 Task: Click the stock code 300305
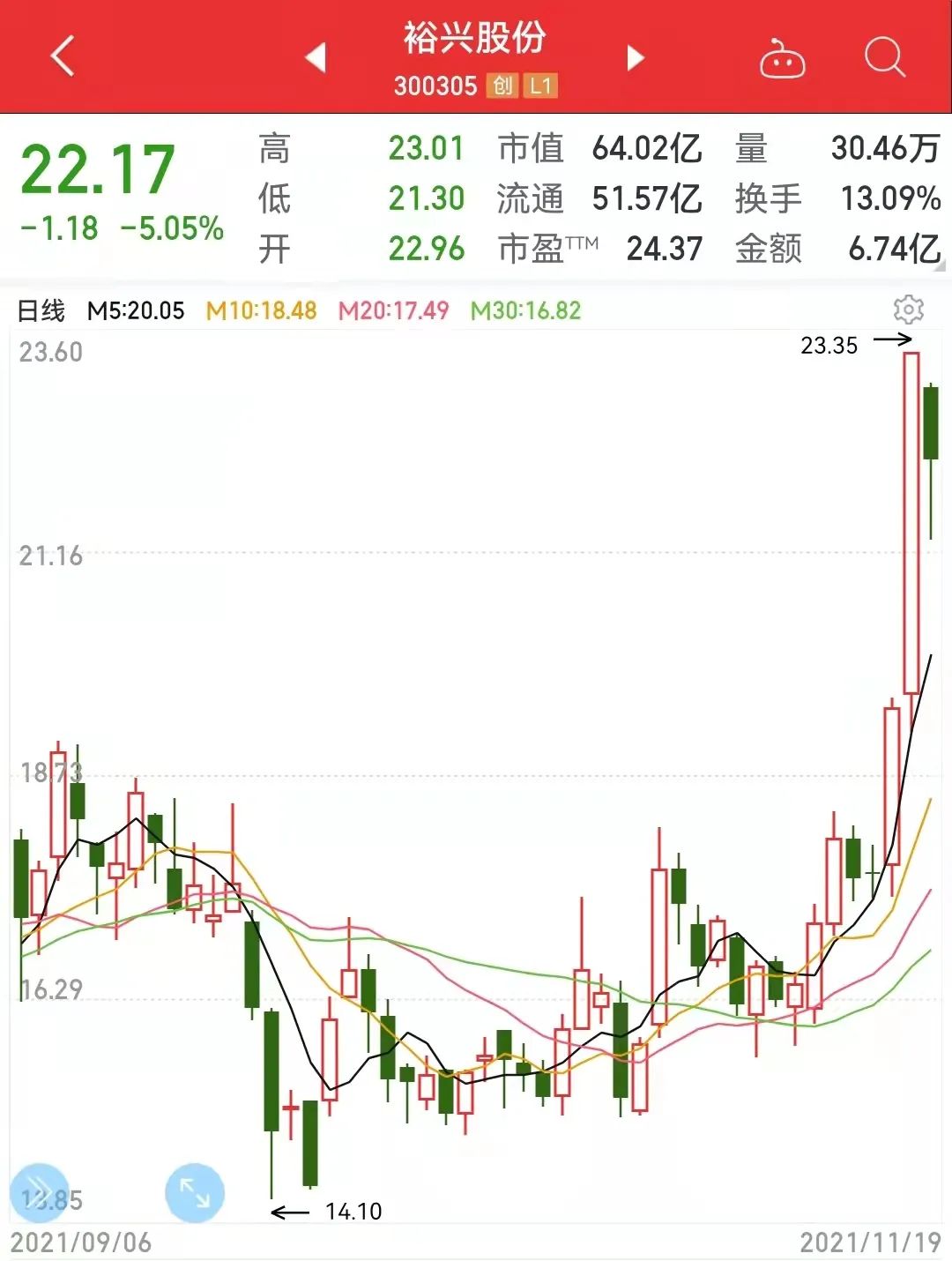point(436,88)
